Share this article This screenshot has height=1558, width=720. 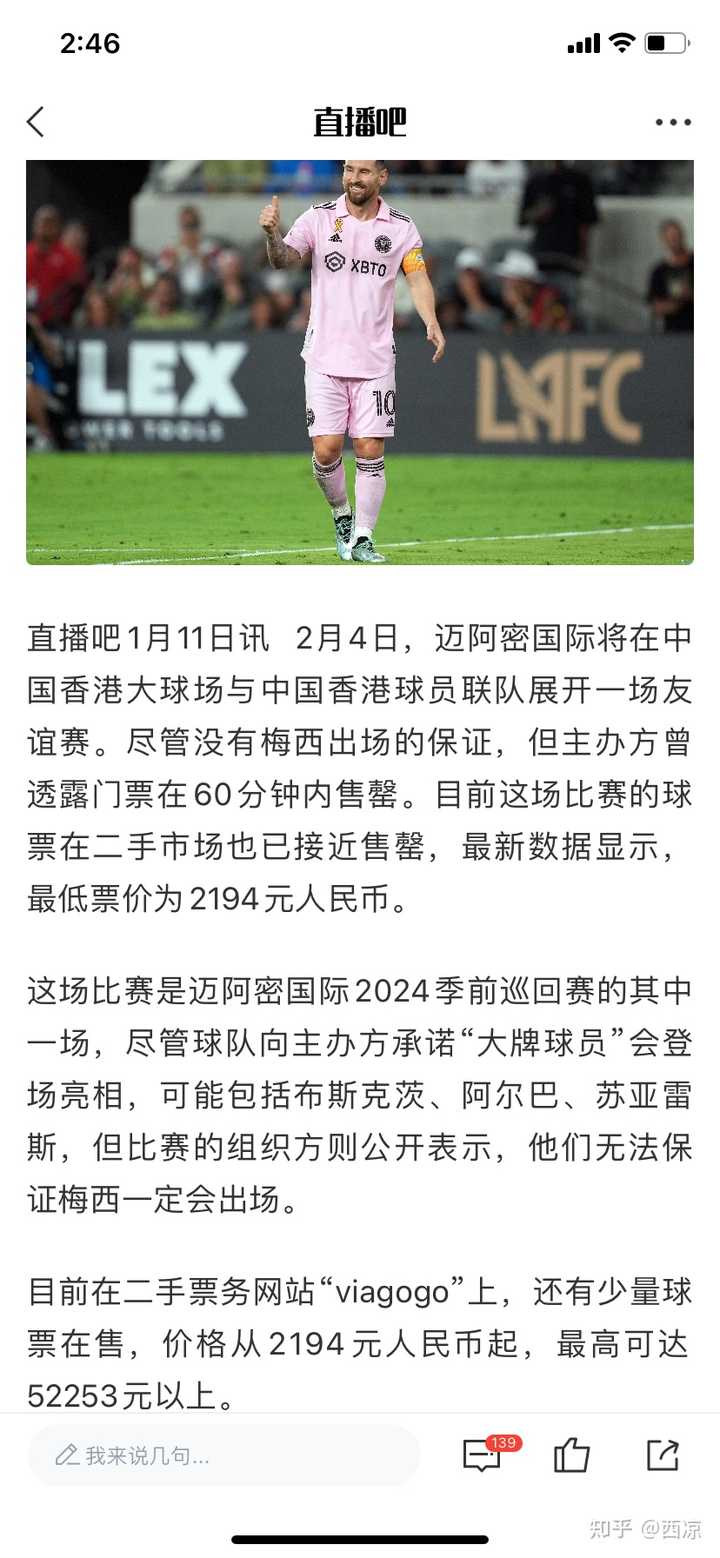pos(662,1455)
